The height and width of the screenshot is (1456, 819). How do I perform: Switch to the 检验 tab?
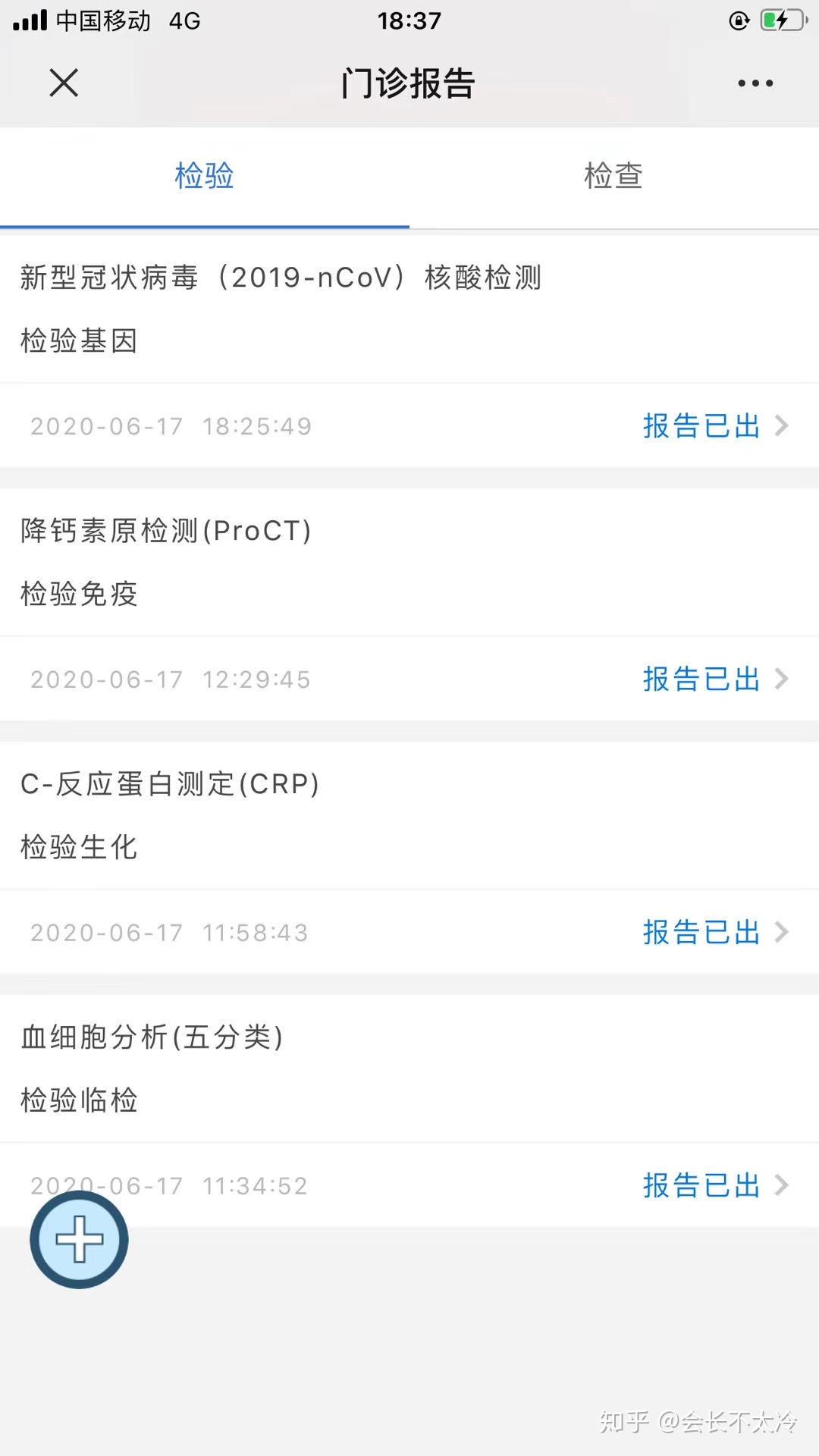(x=204, y=176)
